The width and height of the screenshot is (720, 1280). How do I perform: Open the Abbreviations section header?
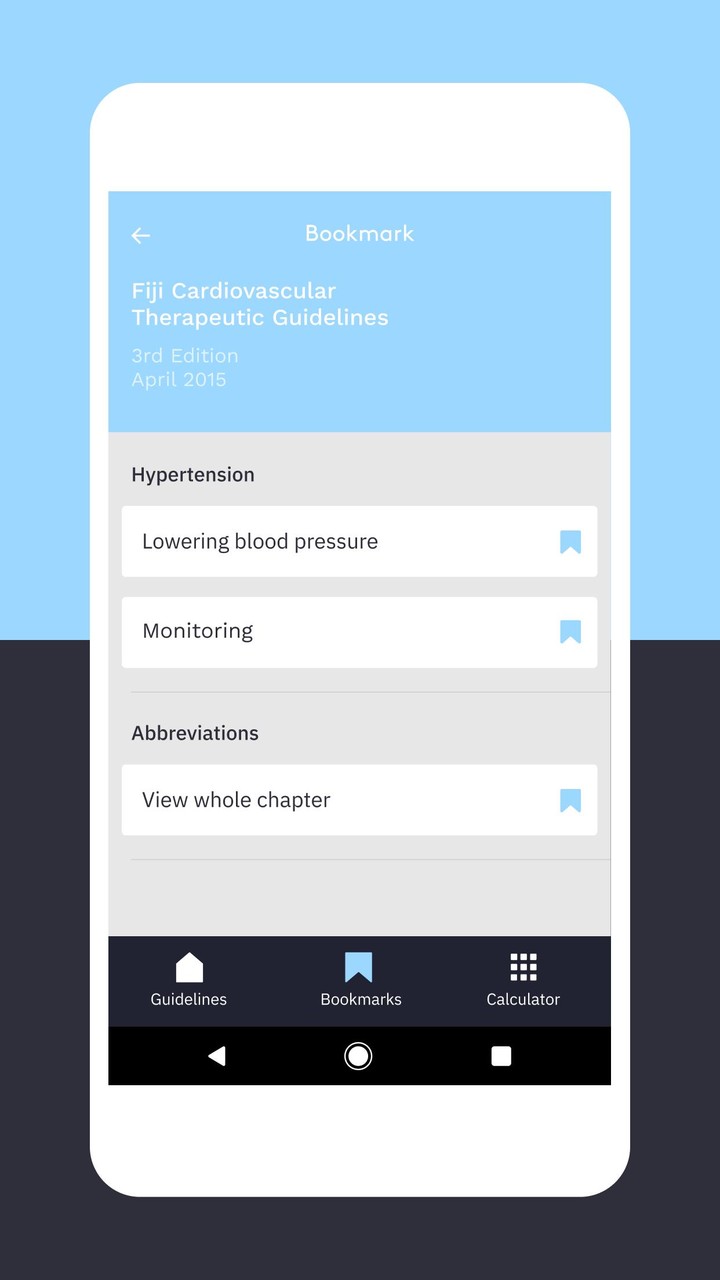pos(195,733)
